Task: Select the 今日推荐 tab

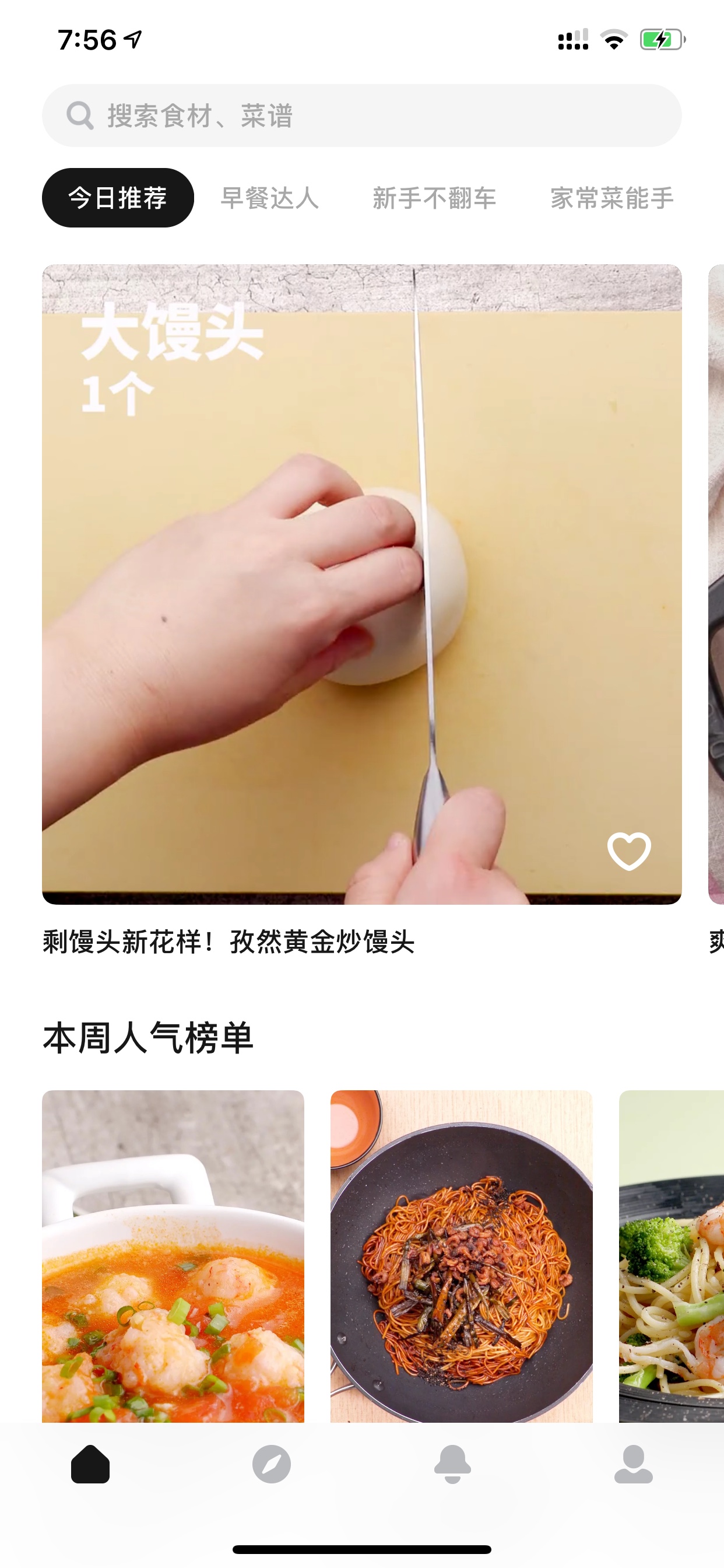Action: [x=118, y=198]
